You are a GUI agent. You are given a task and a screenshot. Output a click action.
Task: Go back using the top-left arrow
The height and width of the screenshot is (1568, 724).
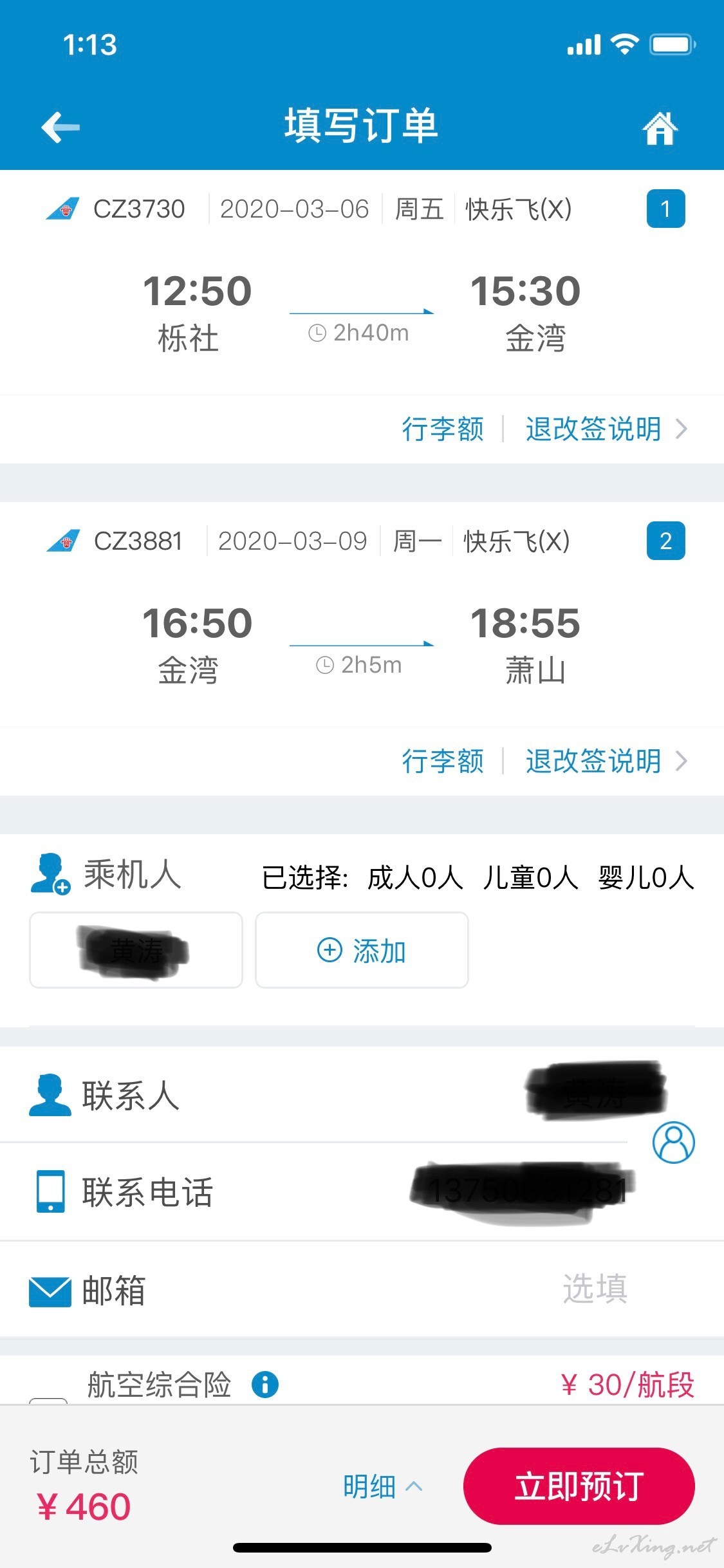tap(60, 127)
